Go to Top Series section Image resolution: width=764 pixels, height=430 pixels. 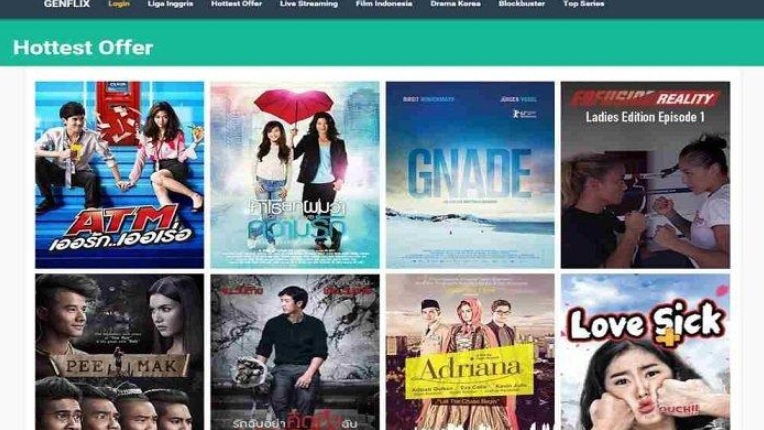pos(584,4)
